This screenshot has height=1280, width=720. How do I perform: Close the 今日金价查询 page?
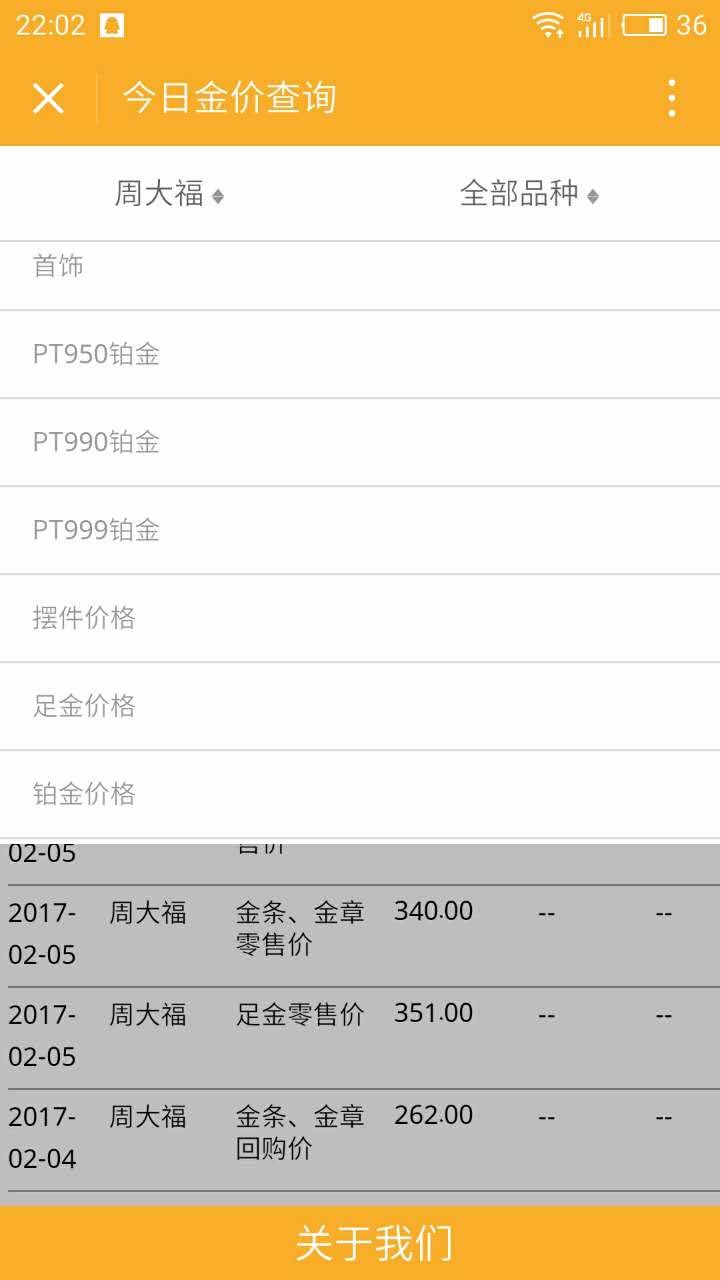(x=48, y=98)
